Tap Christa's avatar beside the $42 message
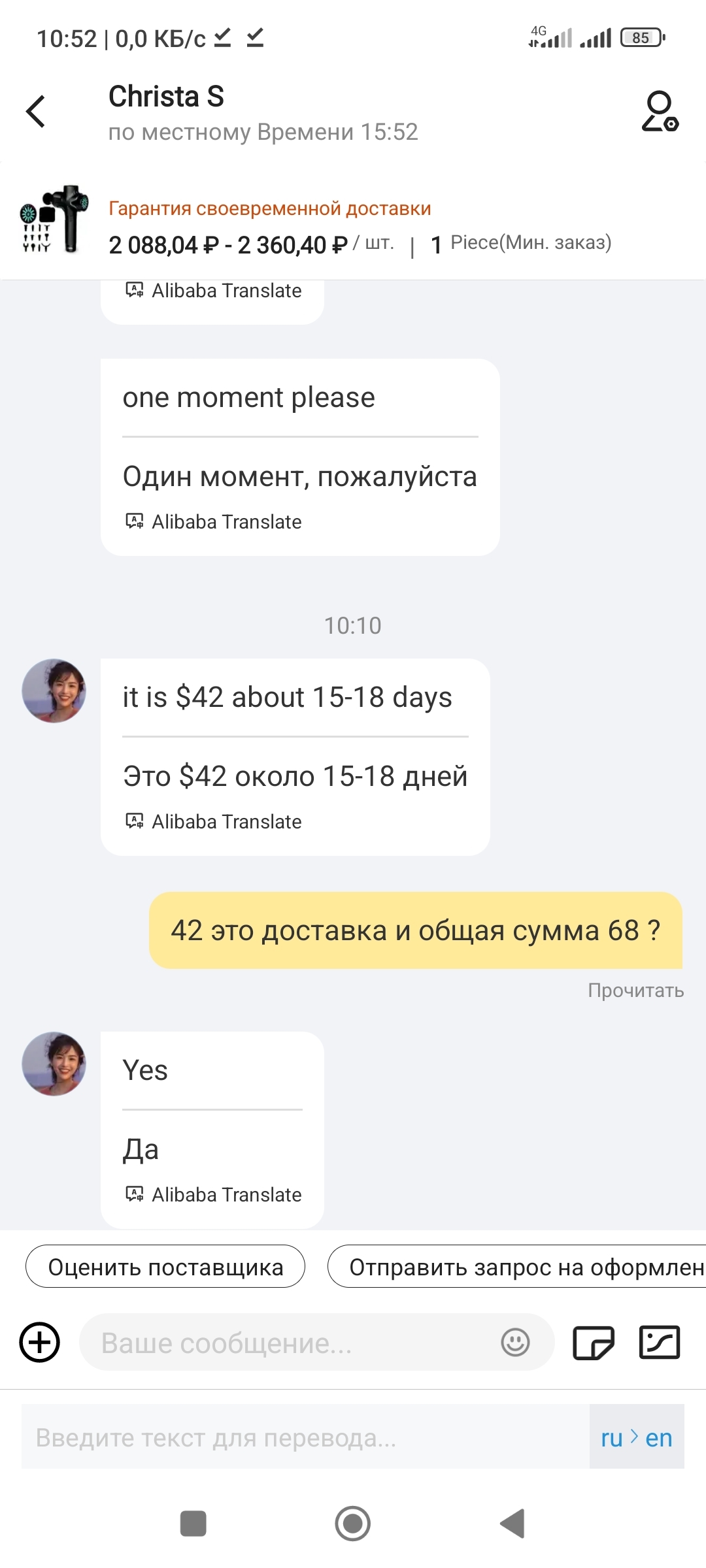 [54, 691]
